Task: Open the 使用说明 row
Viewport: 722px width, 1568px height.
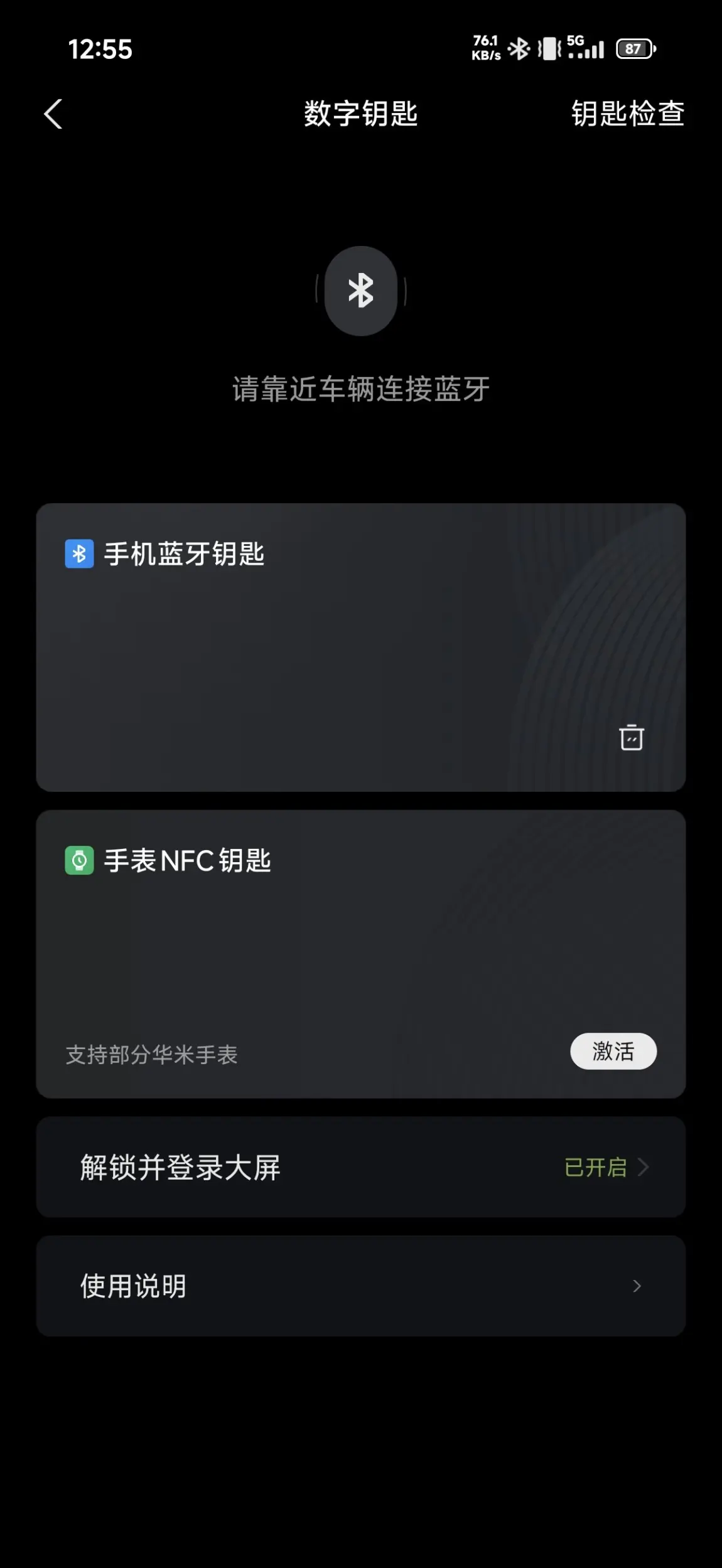Action: [x=361, y=1286]
